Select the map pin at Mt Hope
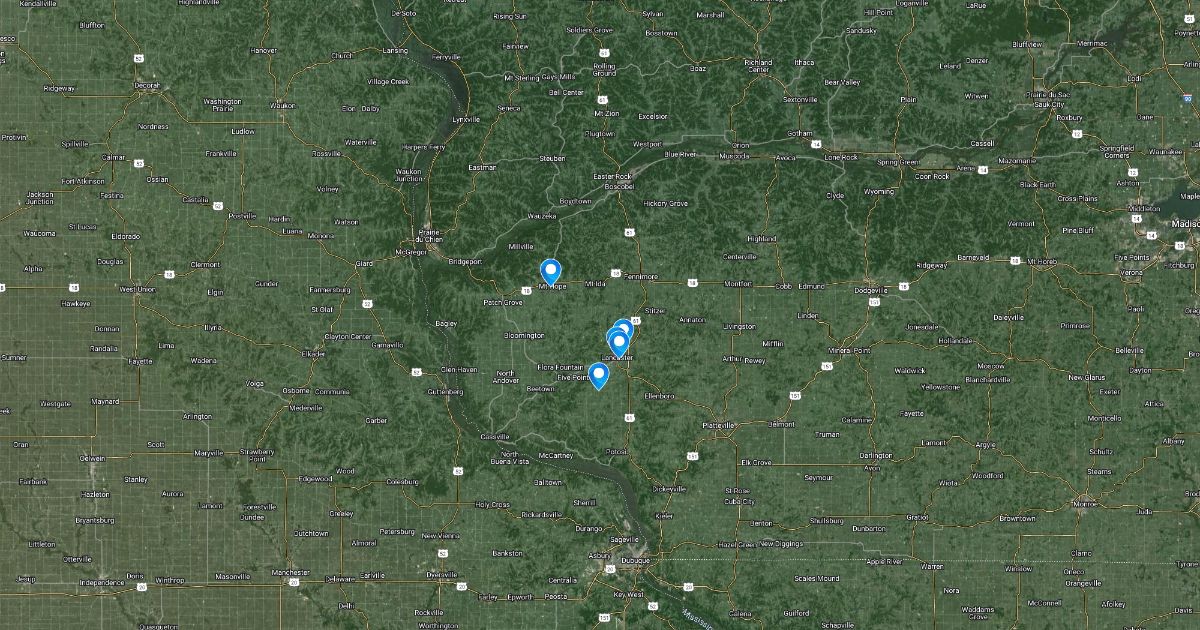 pos(550,270)
